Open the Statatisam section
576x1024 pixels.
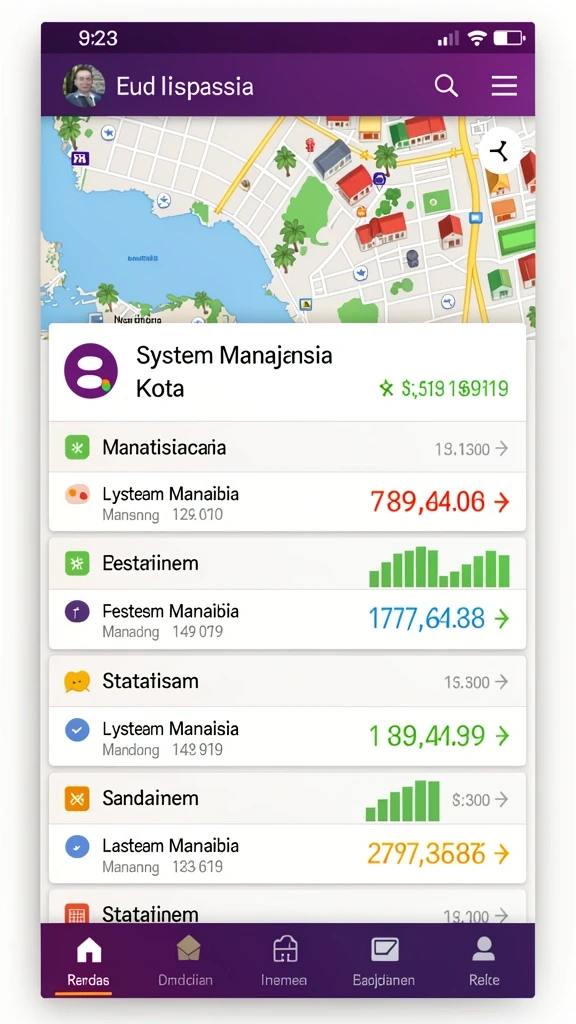(x=287, y=681)
